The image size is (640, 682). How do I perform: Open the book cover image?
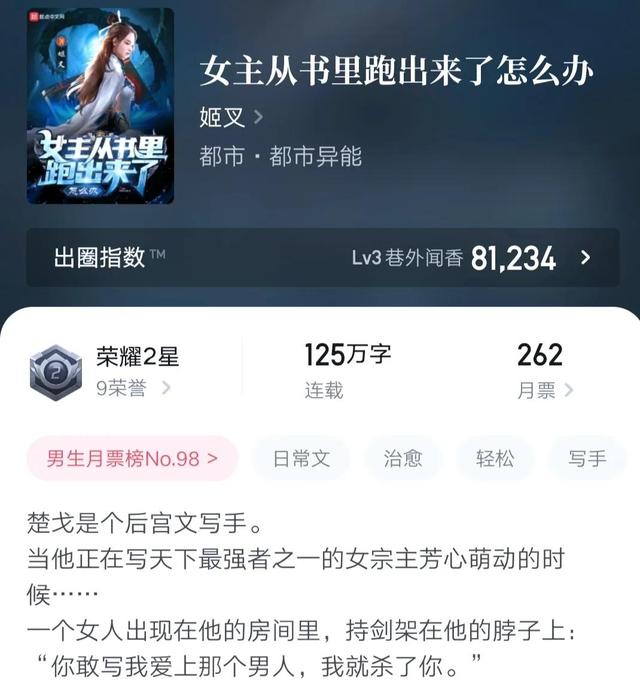(x=100, y=106)
